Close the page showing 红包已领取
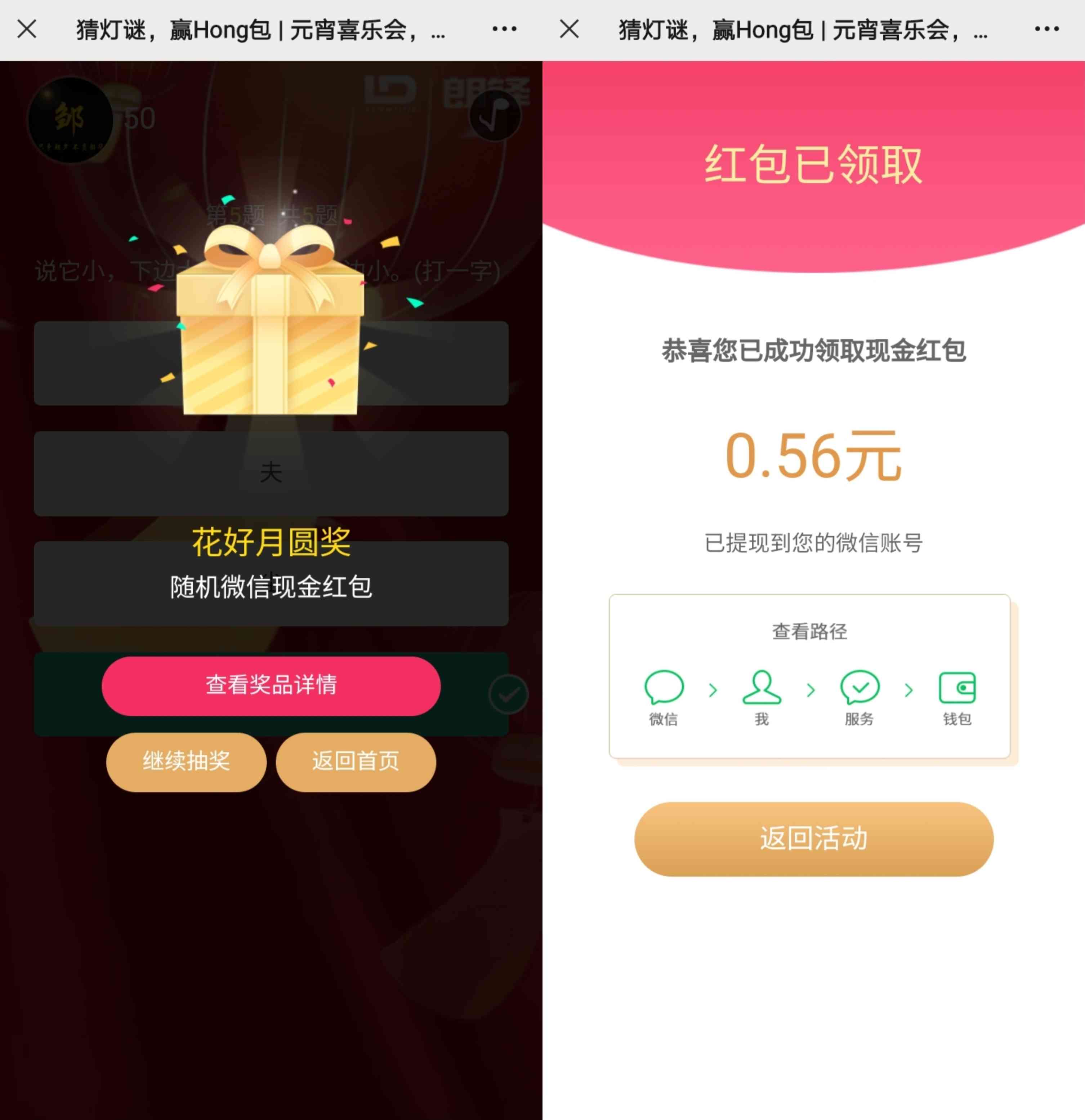Viewport: 1085px width, 1120px height. click(569, 28)
